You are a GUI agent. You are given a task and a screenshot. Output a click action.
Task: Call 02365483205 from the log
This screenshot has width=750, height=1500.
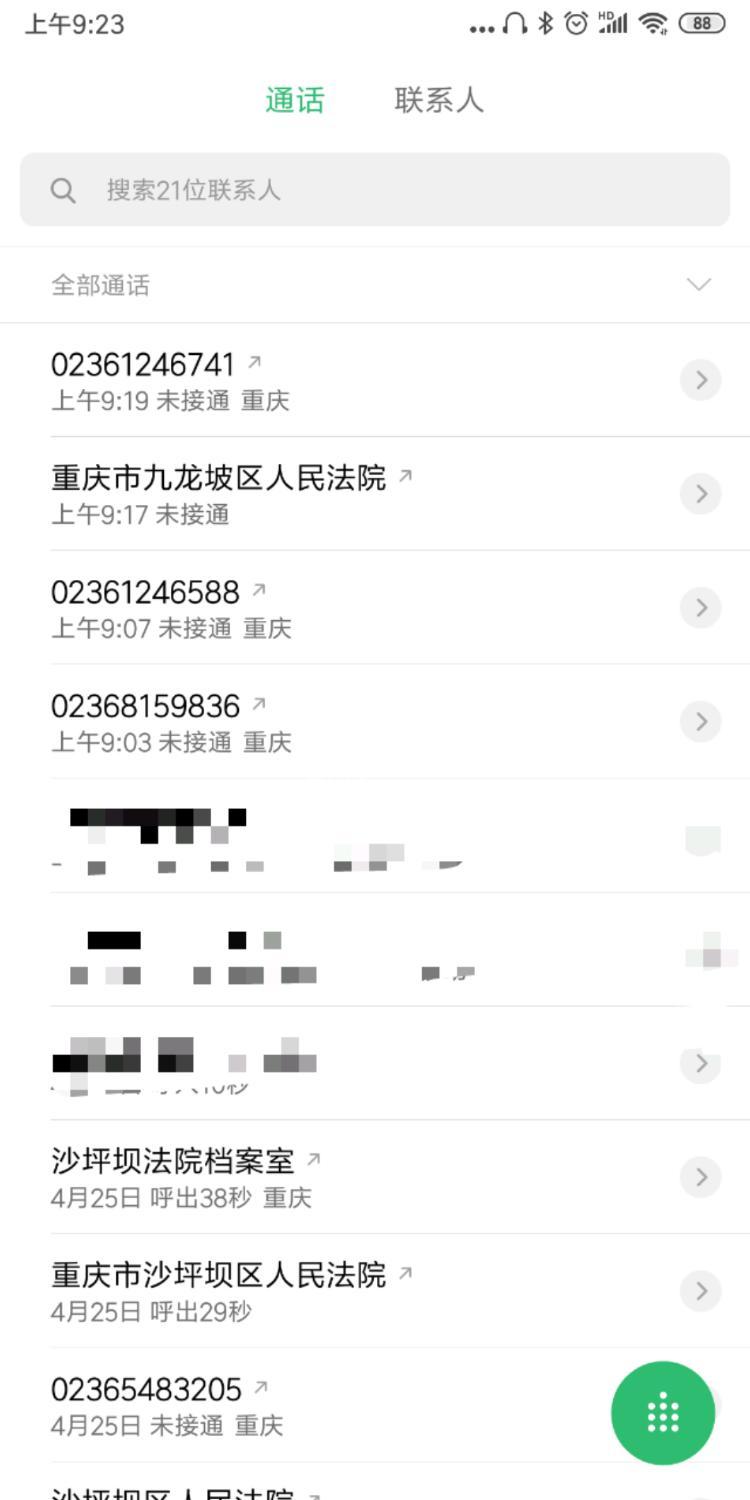[x=300, y=1405]
